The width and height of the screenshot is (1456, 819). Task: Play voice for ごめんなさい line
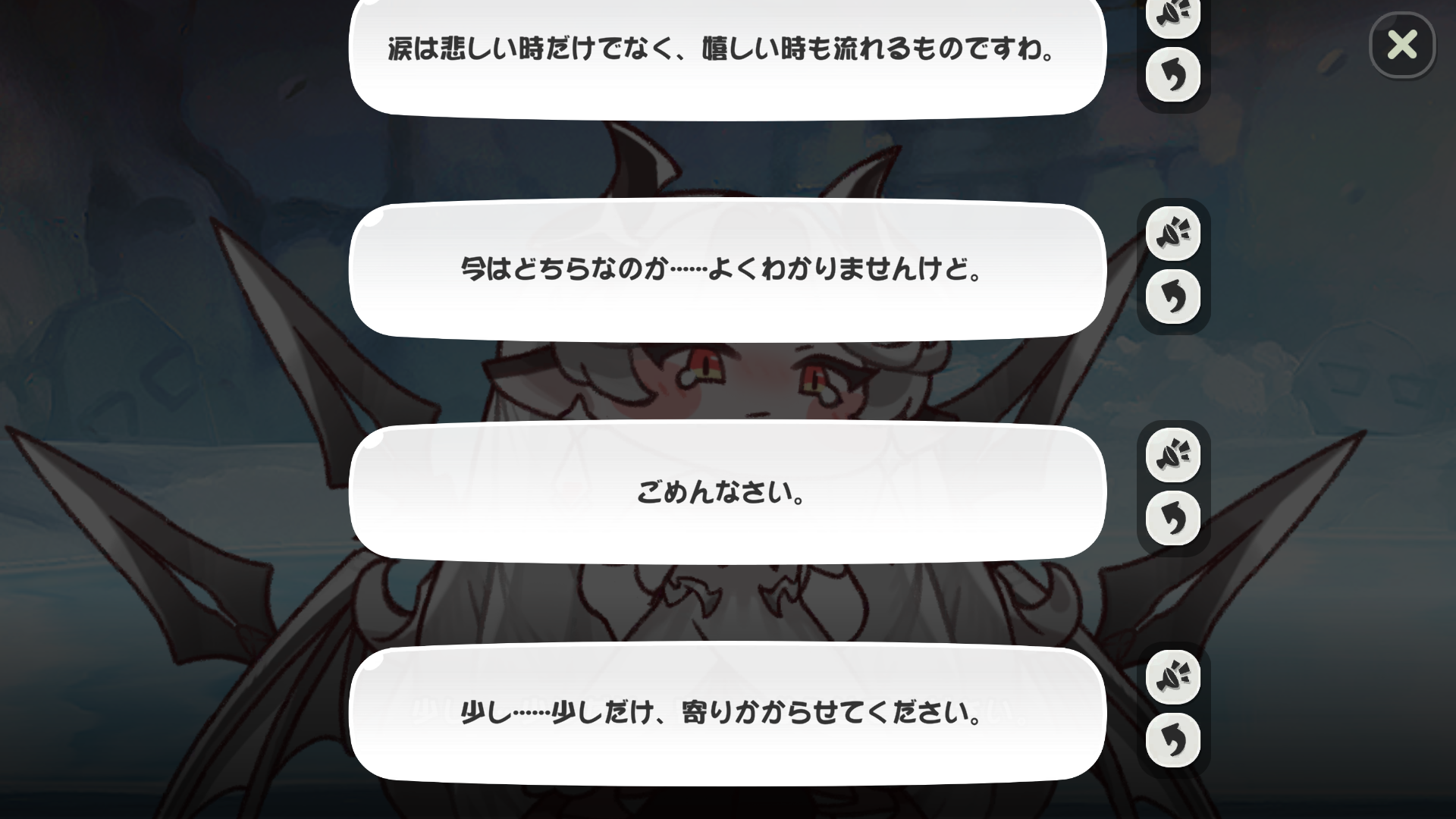click(1172, 455)
